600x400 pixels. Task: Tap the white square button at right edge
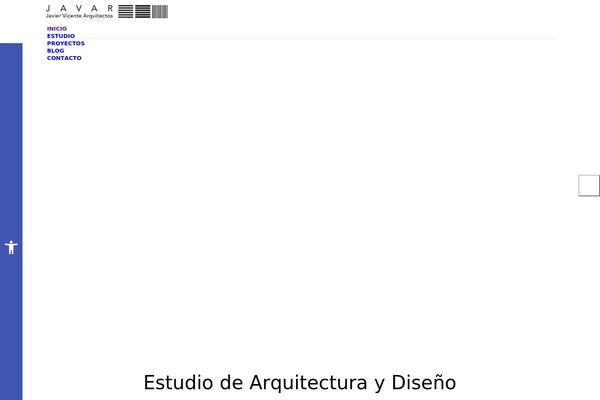589,185
